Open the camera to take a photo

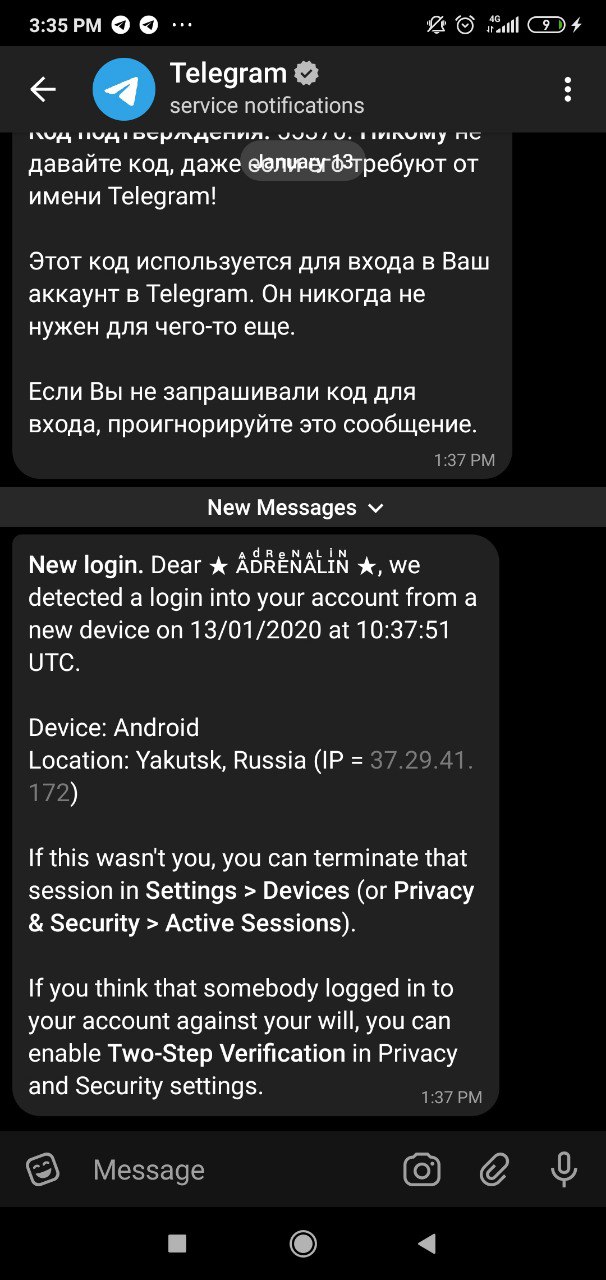421,1169
